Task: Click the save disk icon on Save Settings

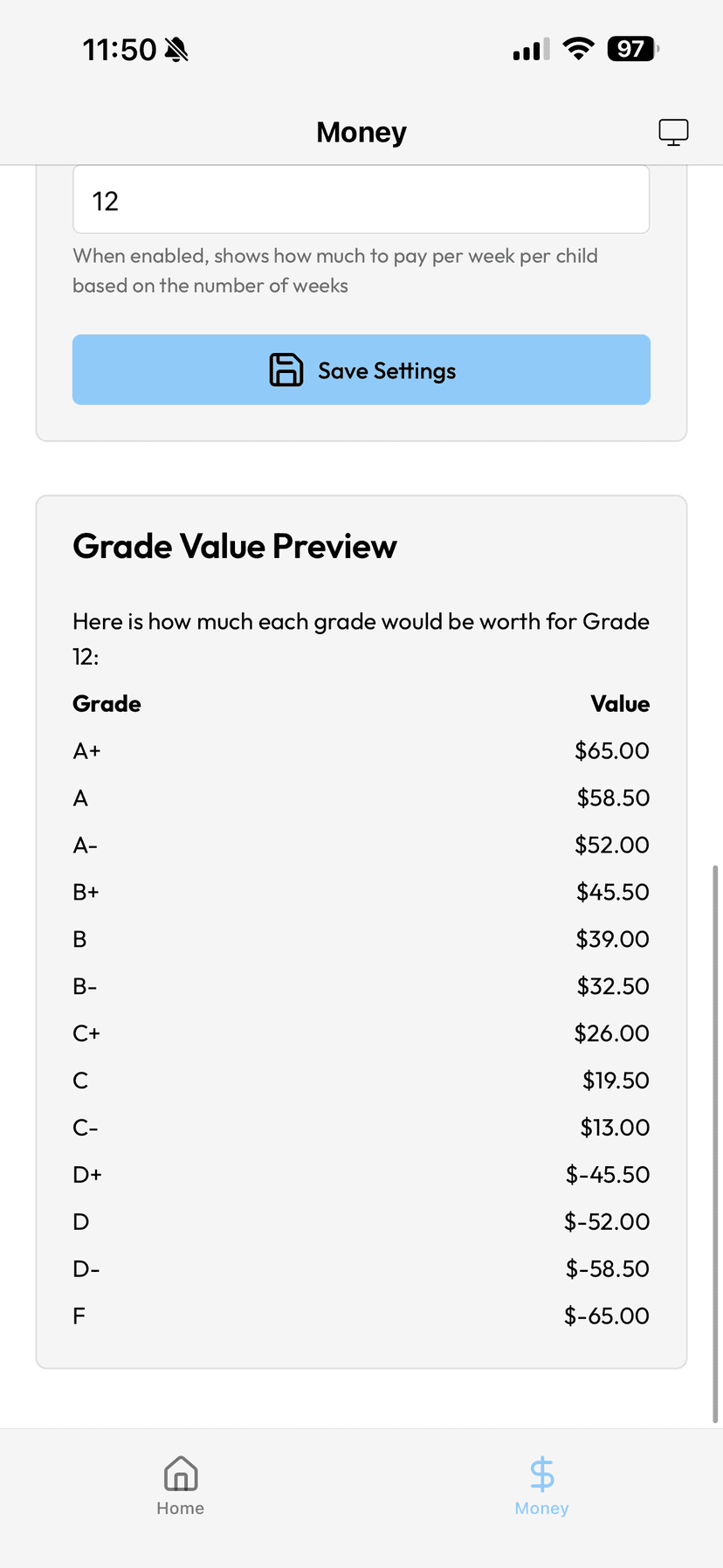Action: click(286, 370)
